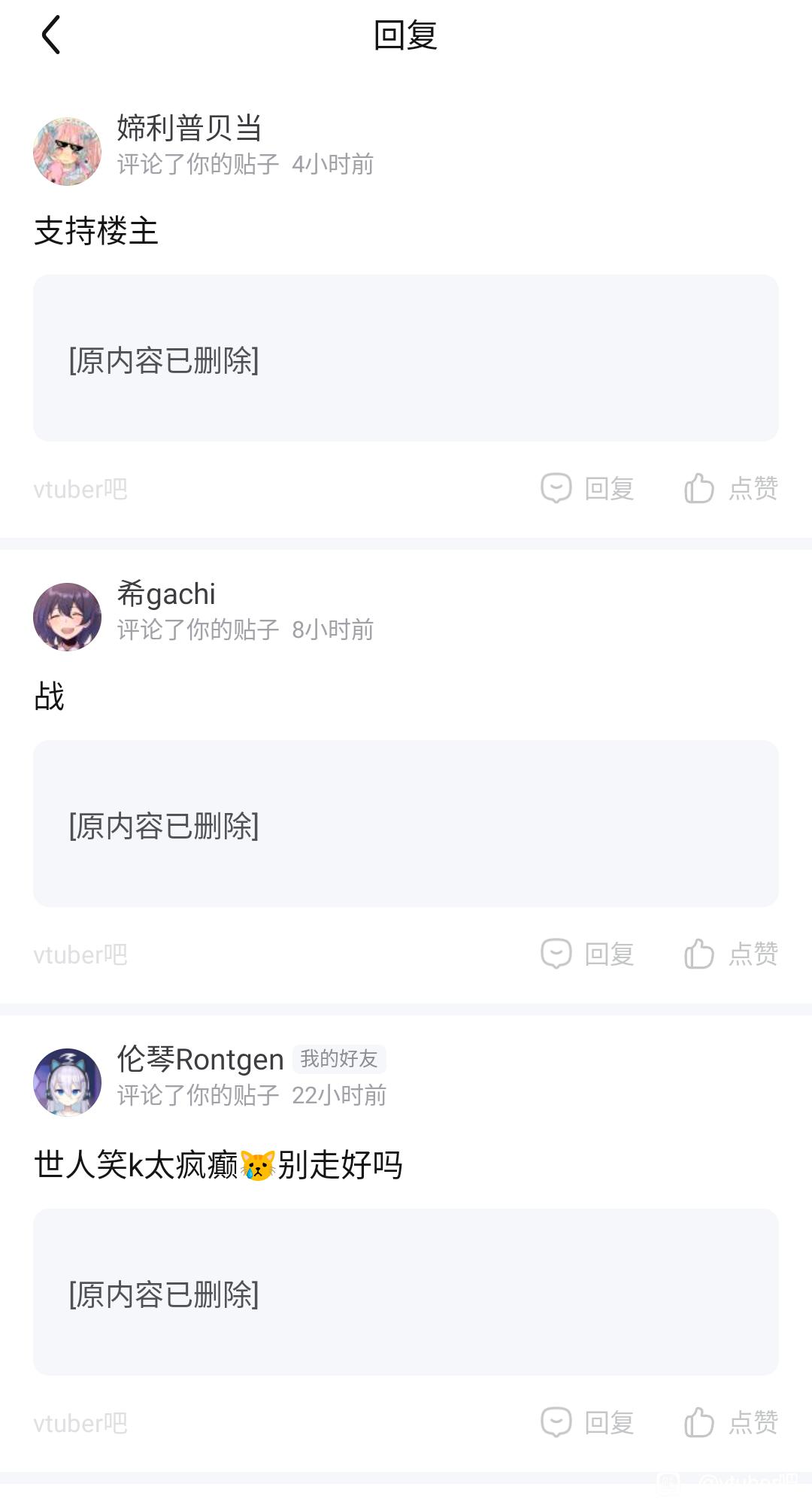This screenshot has width=812, height=1505.
Task: Open 伦琴Rontgen's profile avatar
Action: [67, 1082]
